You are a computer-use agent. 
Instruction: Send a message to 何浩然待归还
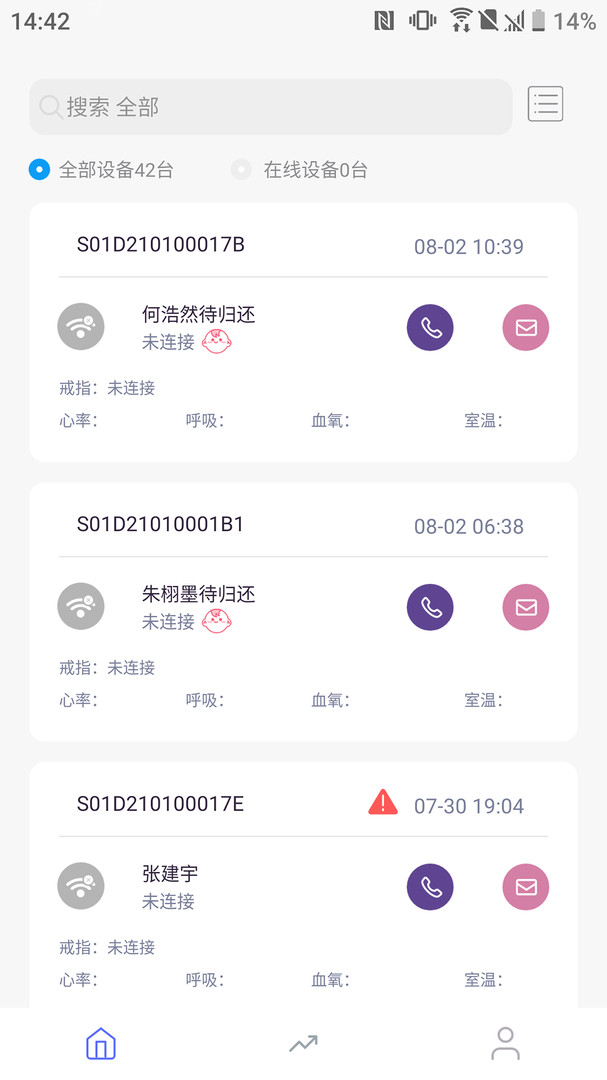[x=525, y=327]
